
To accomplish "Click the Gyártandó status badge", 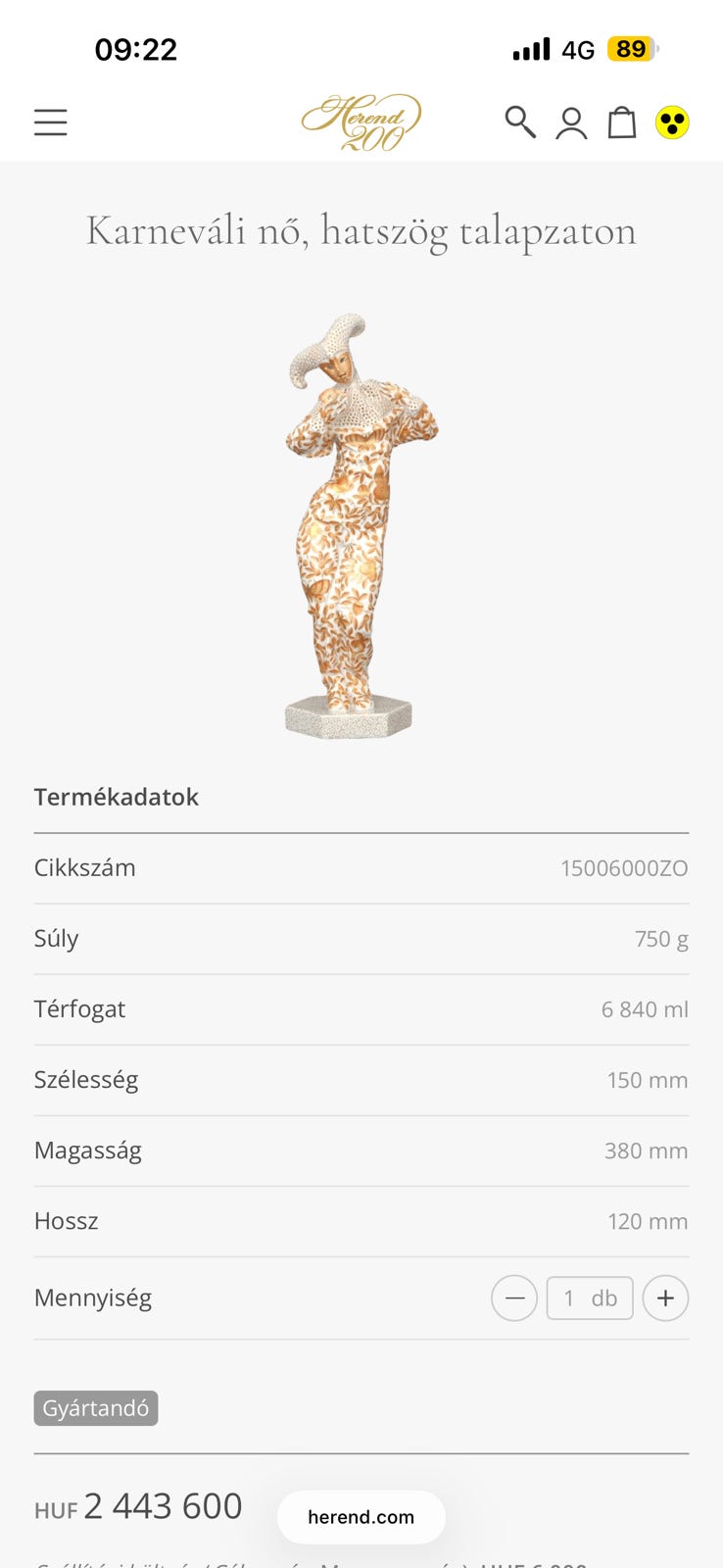I will point(95,1407).
